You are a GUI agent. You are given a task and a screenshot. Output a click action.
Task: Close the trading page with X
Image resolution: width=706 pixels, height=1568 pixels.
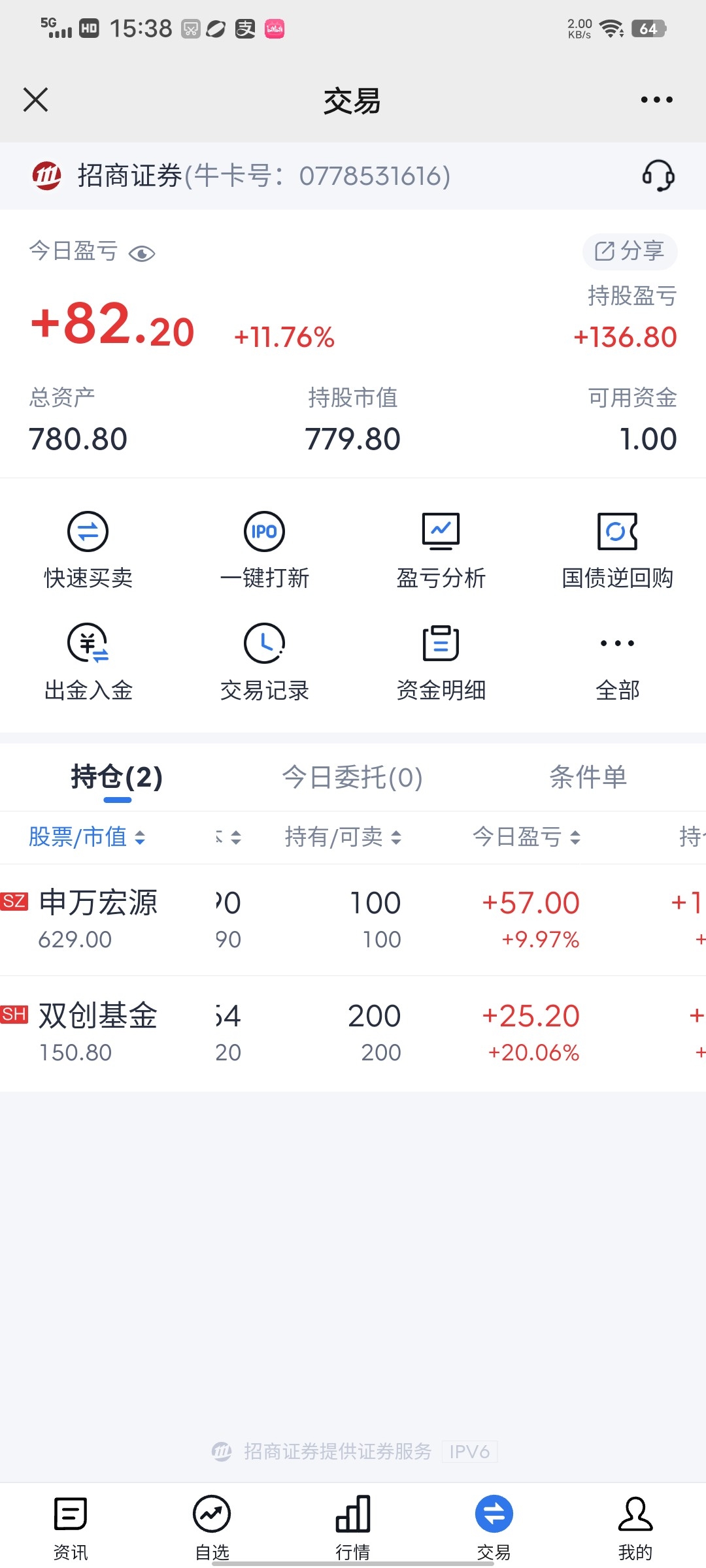(35, 100)
